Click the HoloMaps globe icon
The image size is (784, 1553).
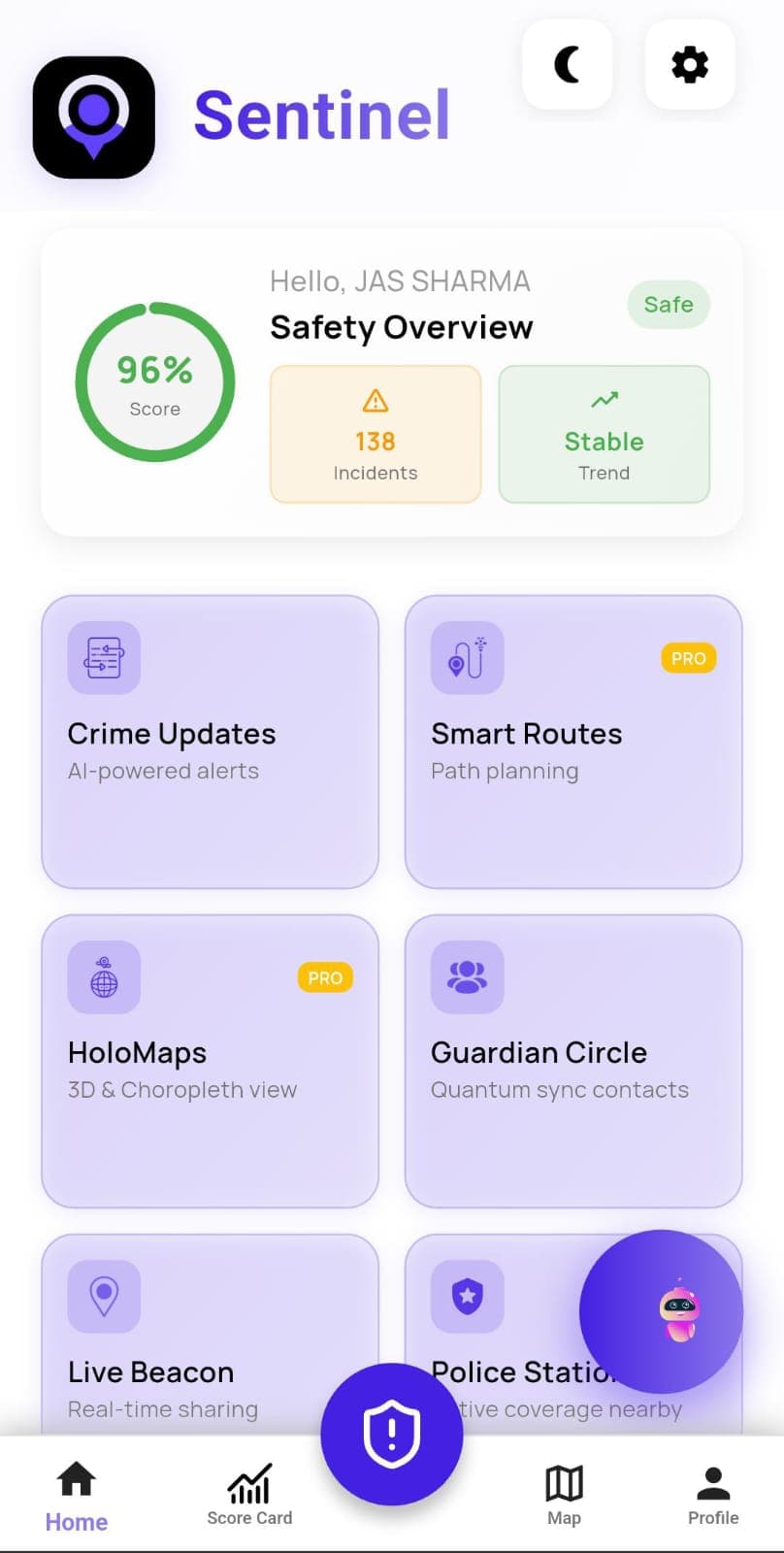103,977
